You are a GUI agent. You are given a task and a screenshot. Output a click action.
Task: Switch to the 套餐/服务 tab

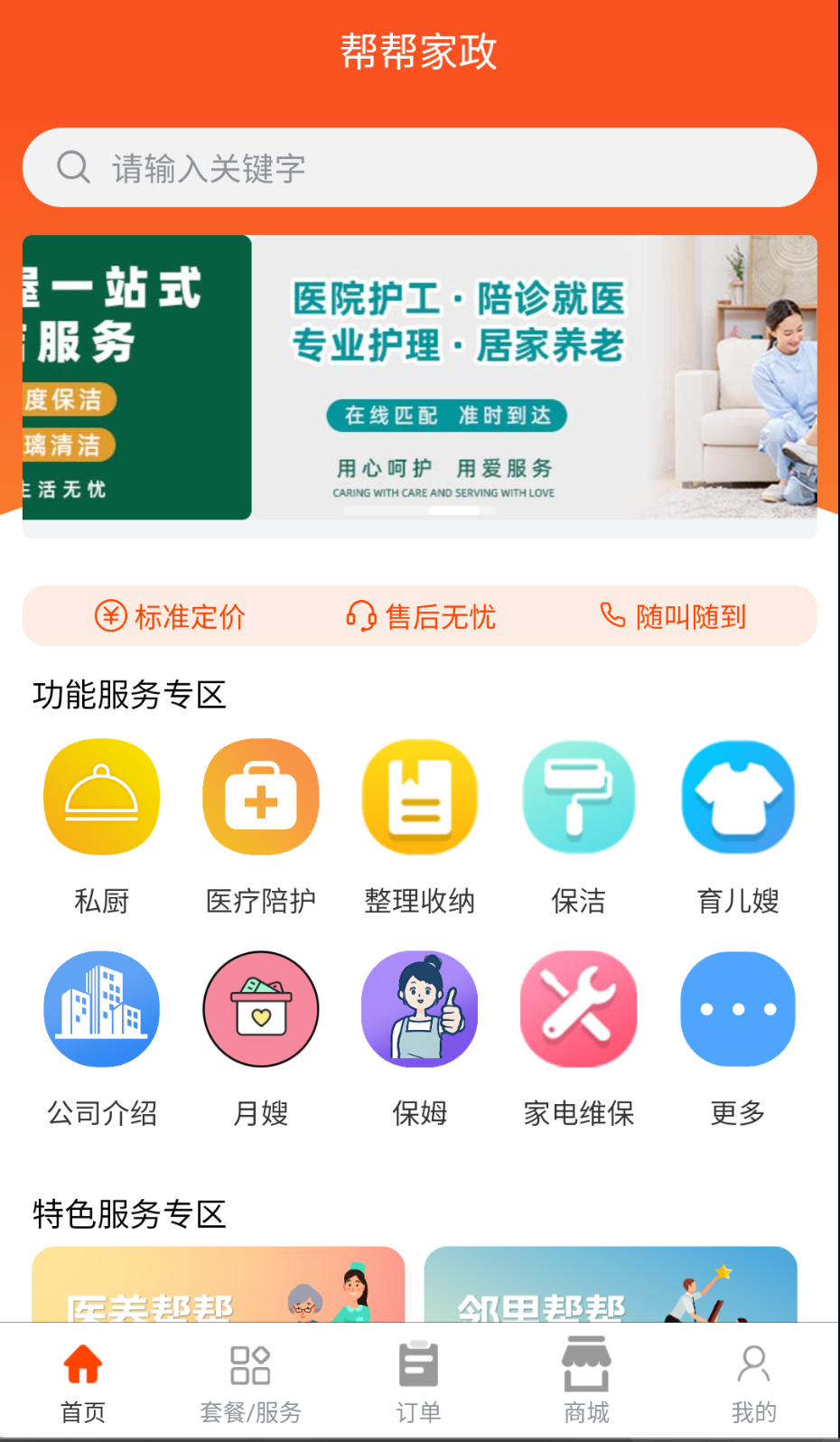250,1383
